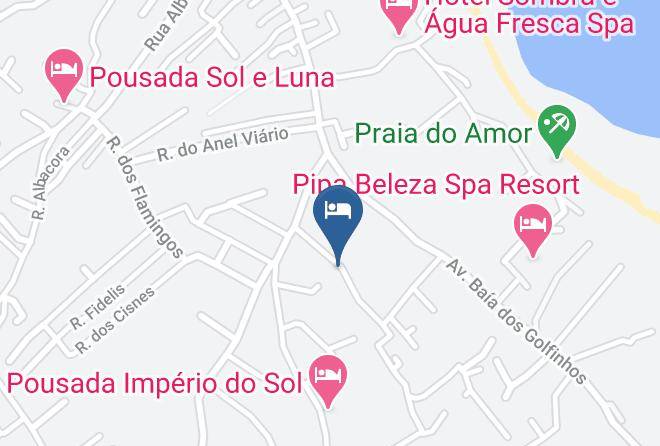This screenshot has height=446, width=660.
Task: Tap the blue selected hotel marker
Action: pos(338,215)
